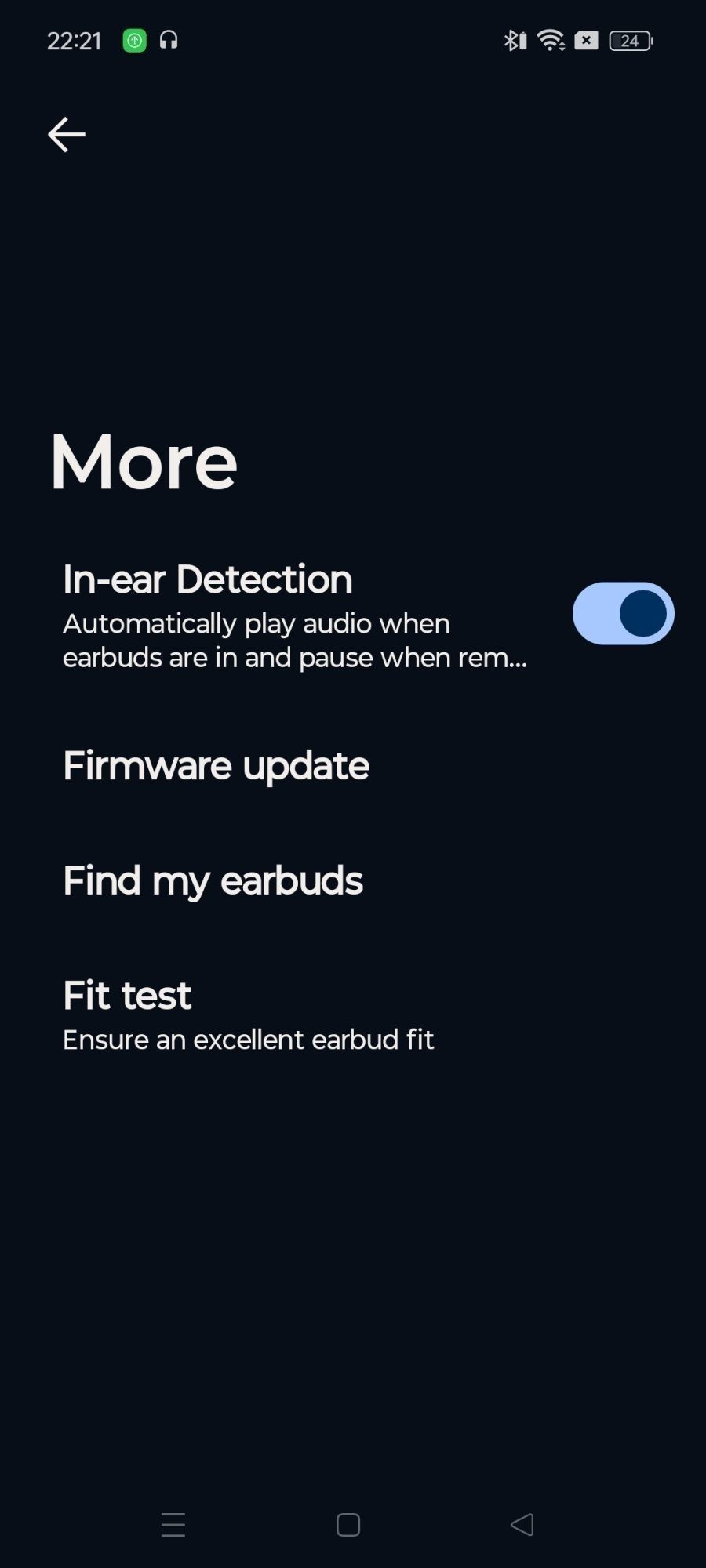Tap the system home button

click(x=348, y=1525)
